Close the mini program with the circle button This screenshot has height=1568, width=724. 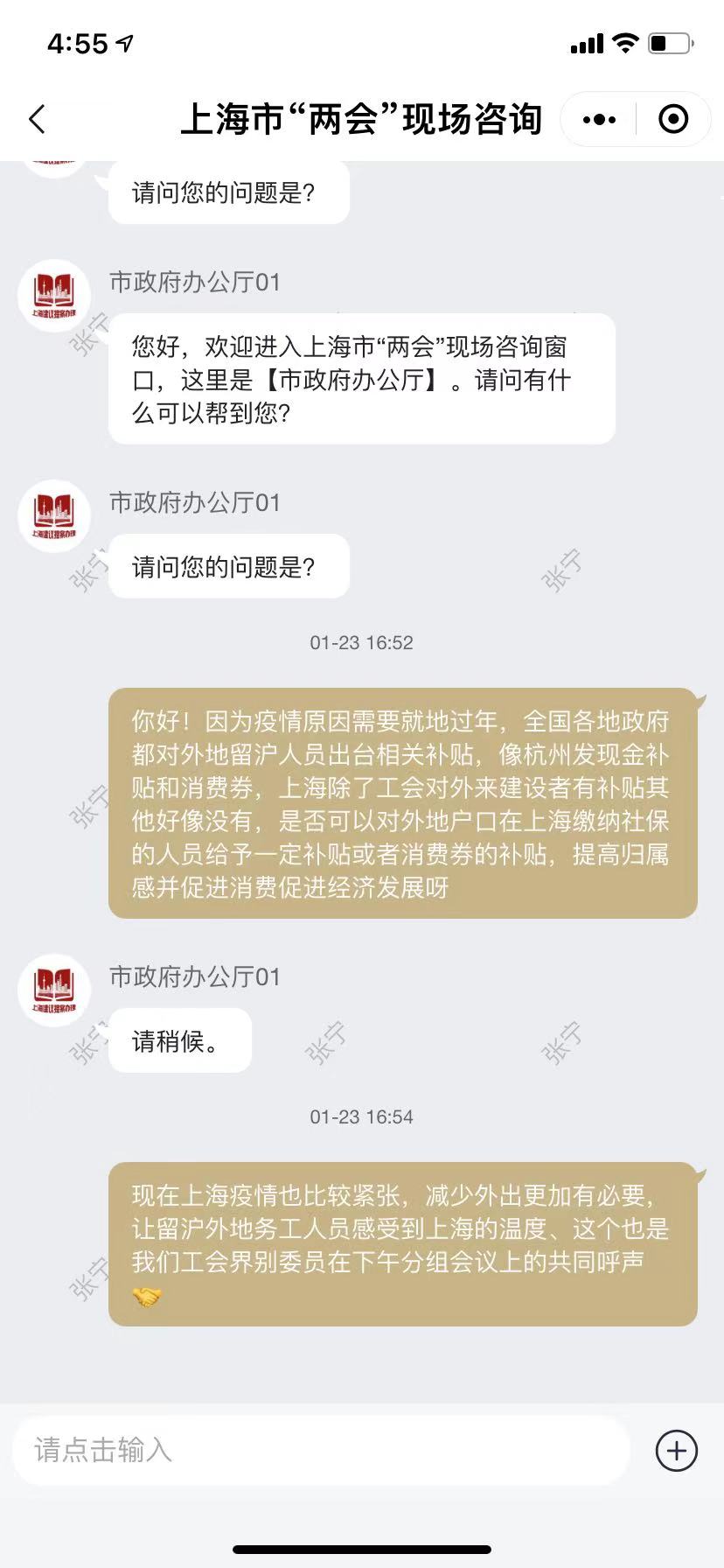tap(672, 119)
